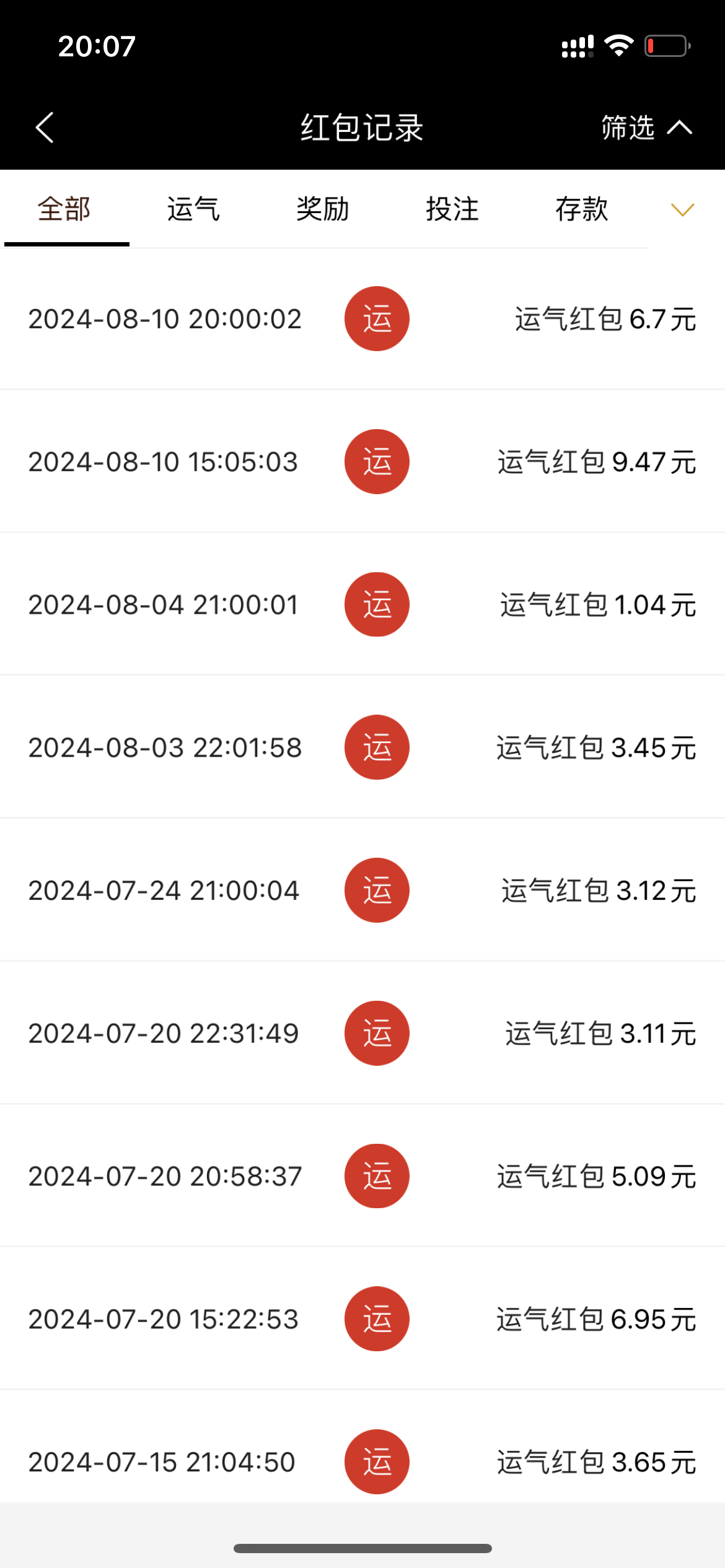Switch to the 投注 tab

tap(452, 209)
